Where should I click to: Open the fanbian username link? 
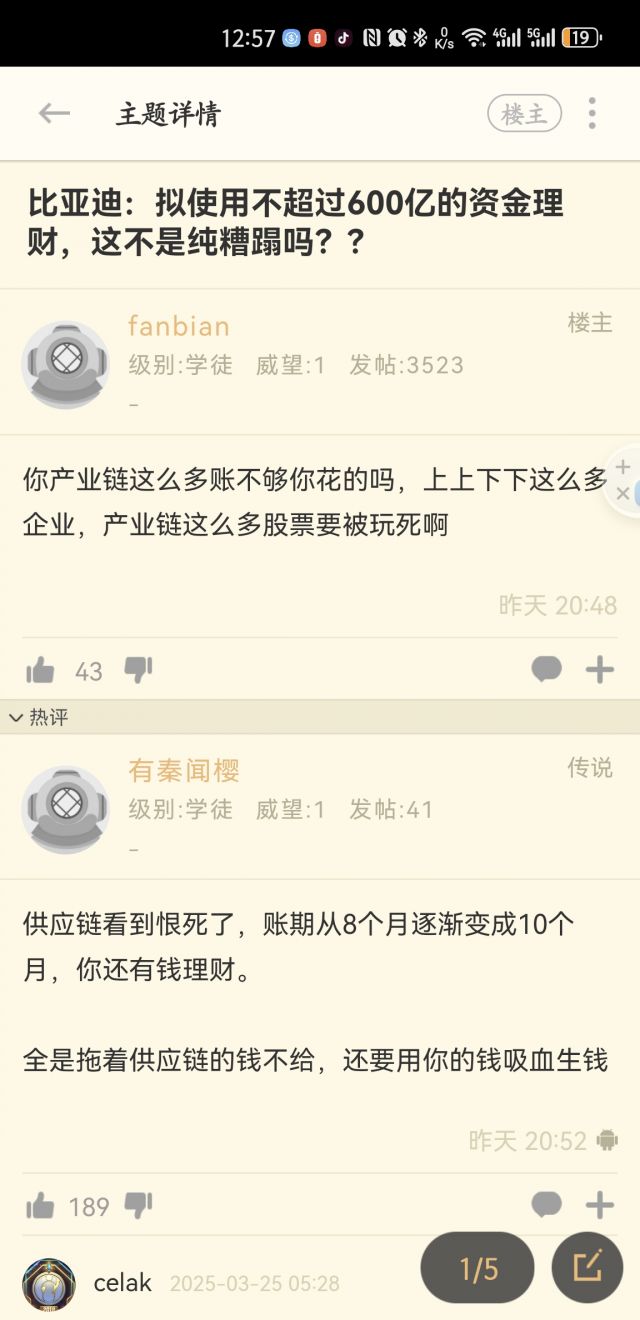tap(179, 326)
